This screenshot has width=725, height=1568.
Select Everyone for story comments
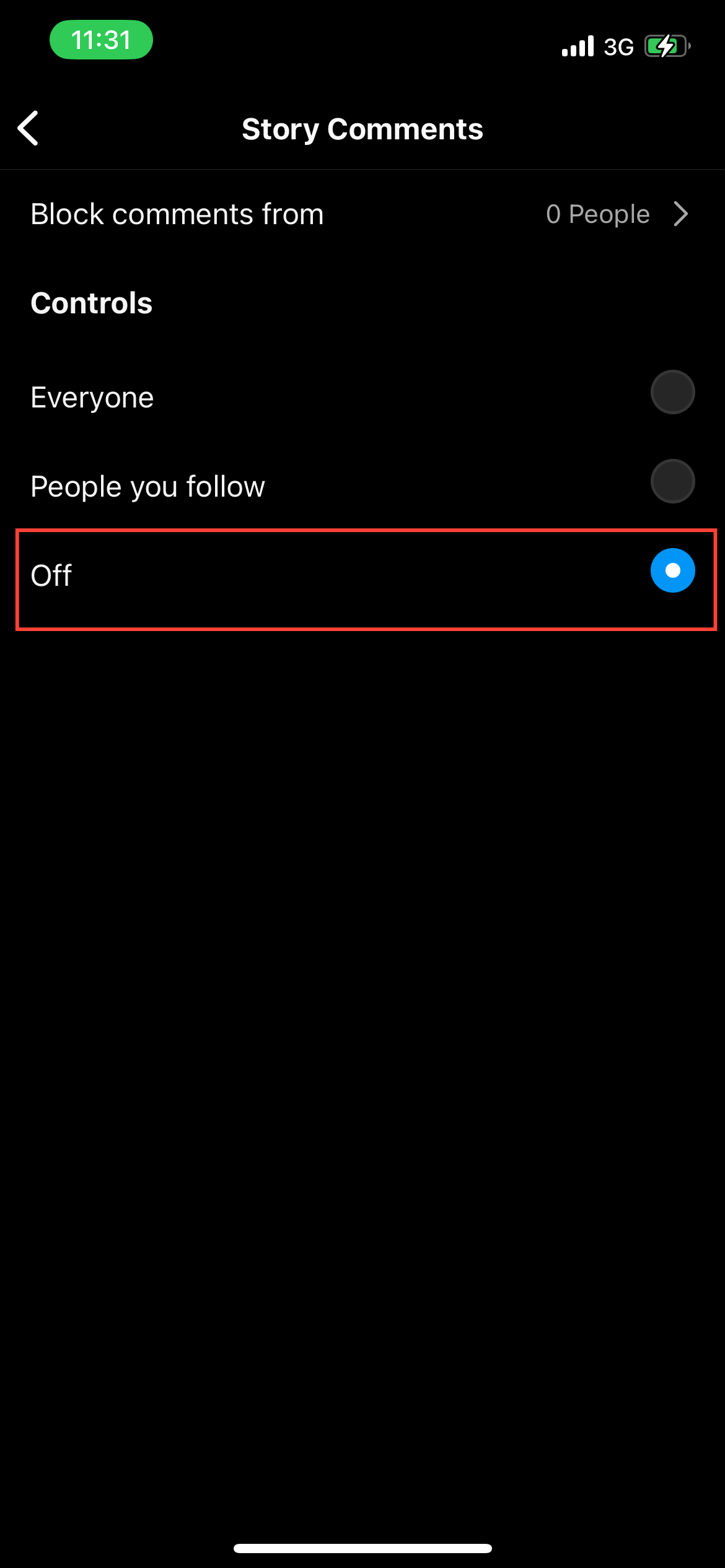672,393
